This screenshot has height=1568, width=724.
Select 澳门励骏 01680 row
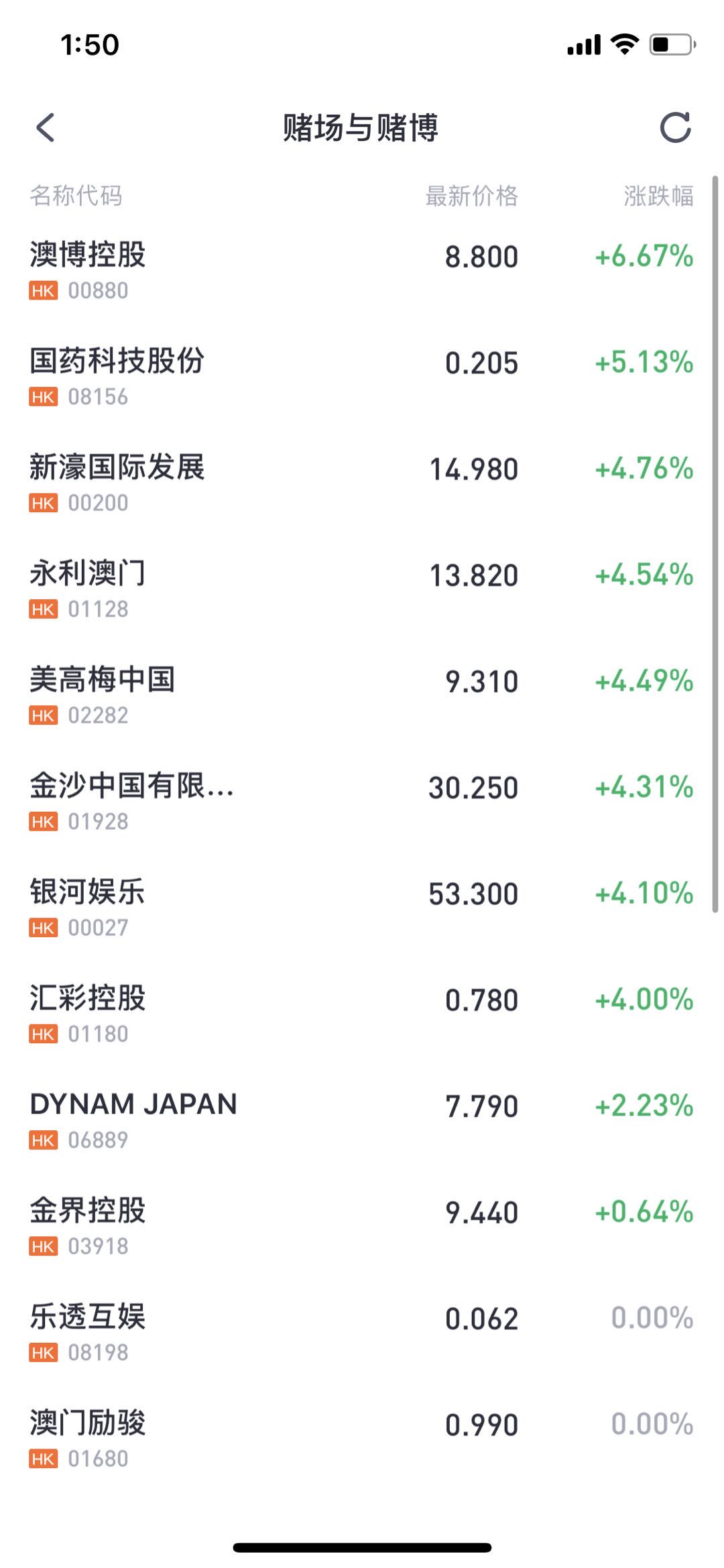pos(362,1439)
